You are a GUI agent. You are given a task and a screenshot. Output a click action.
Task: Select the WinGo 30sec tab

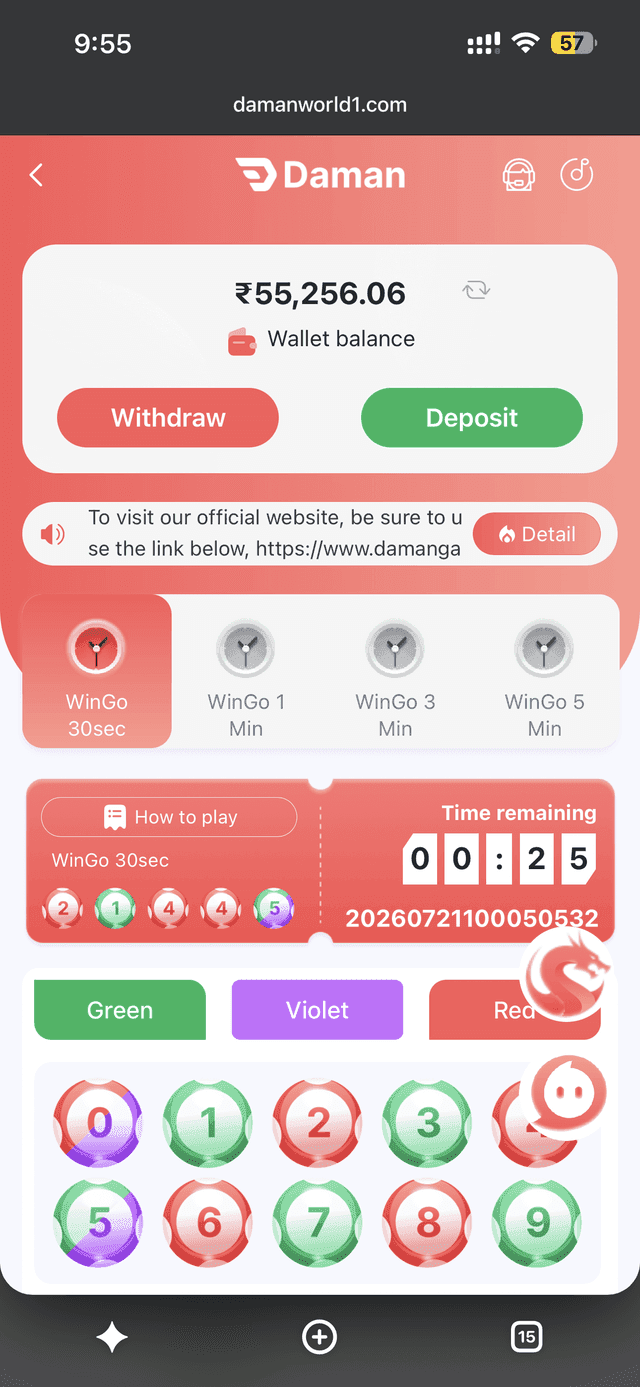coord(97,672)
